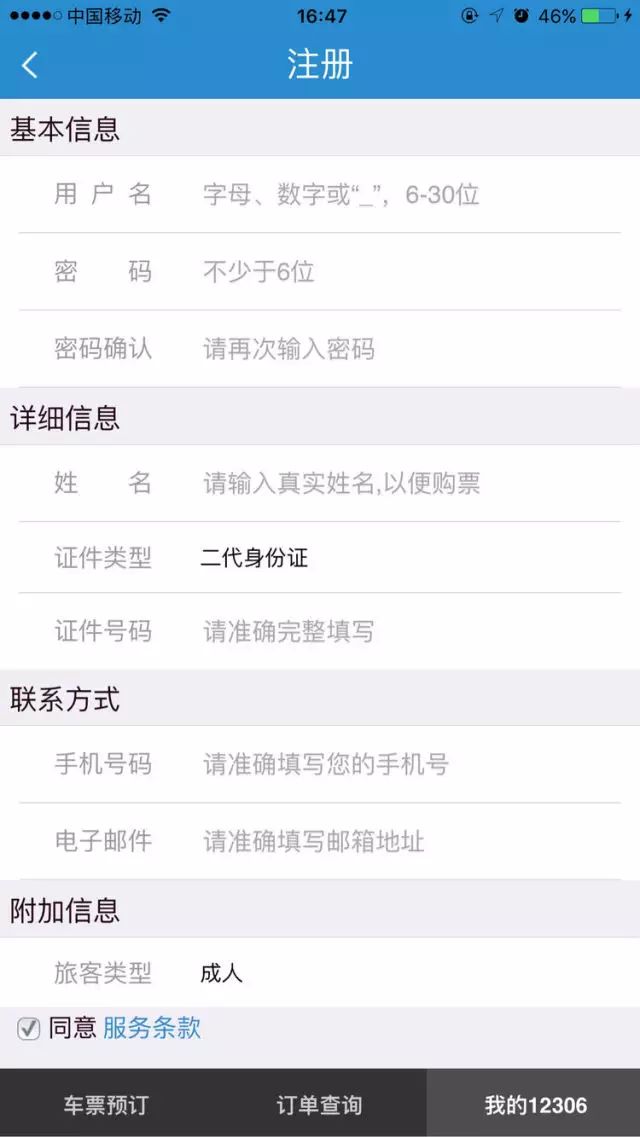Switch to the 订单查询 tab
The height and width of the screenshot is (1137, 640).
point(320,1105)
